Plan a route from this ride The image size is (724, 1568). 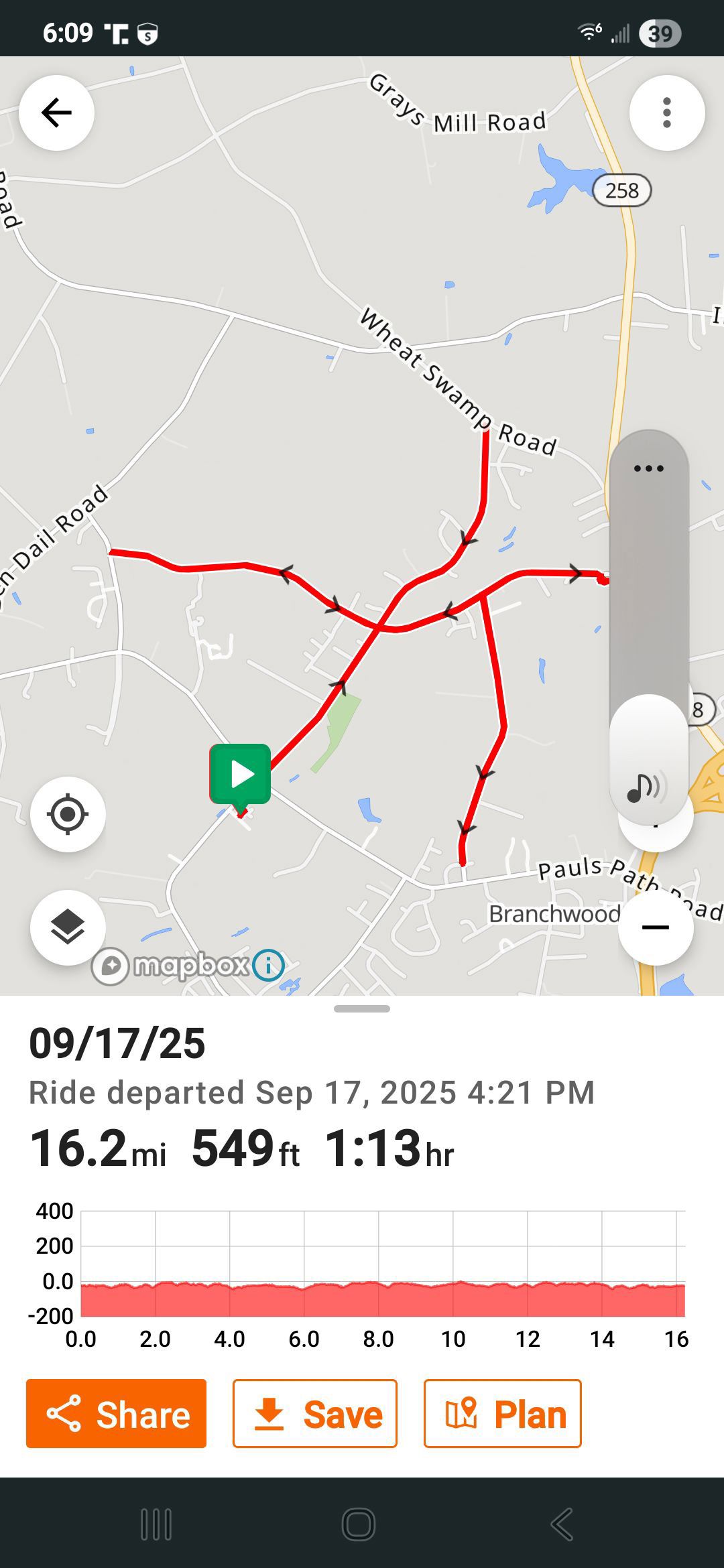tap(502, 1415)
